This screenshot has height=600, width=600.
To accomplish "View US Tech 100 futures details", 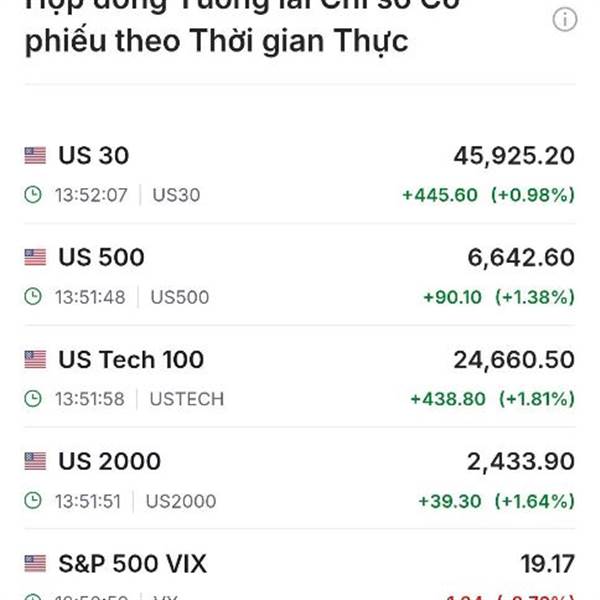I will (300, 377).
